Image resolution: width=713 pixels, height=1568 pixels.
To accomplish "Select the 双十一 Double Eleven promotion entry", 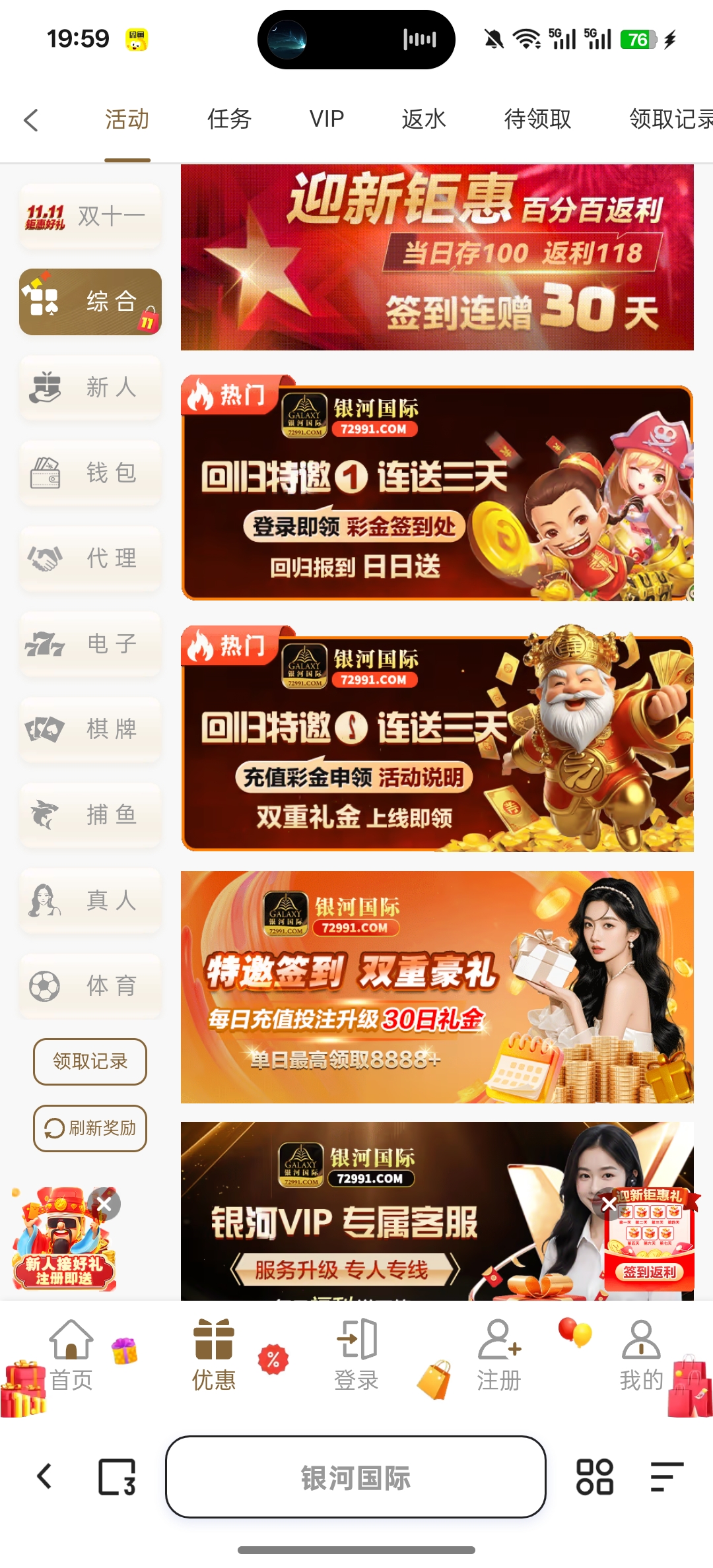I will [x=89, y=216].
